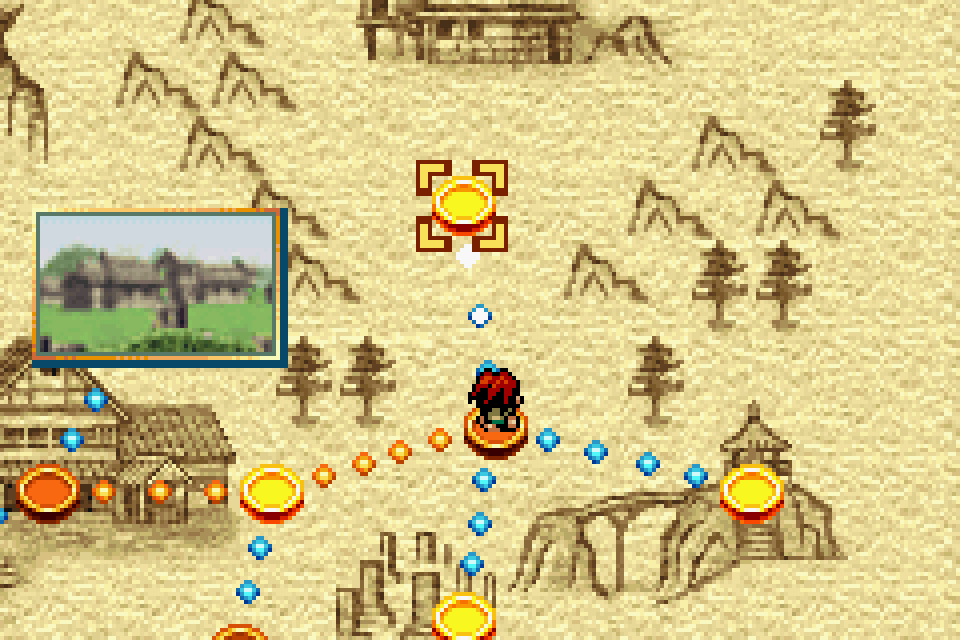Select the large orange node over the village
This screenshot has height=640, width=960.
(47, 493)
